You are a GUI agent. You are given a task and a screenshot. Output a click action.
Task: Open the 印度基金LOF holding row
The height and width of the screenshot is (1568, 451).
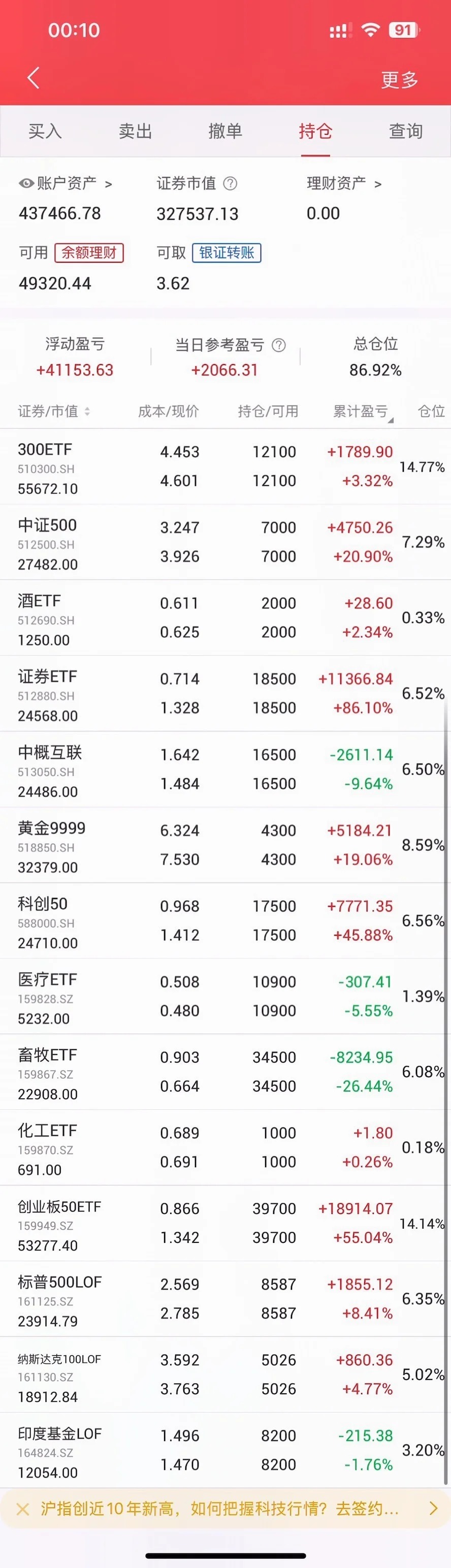tap(225, 1450)
